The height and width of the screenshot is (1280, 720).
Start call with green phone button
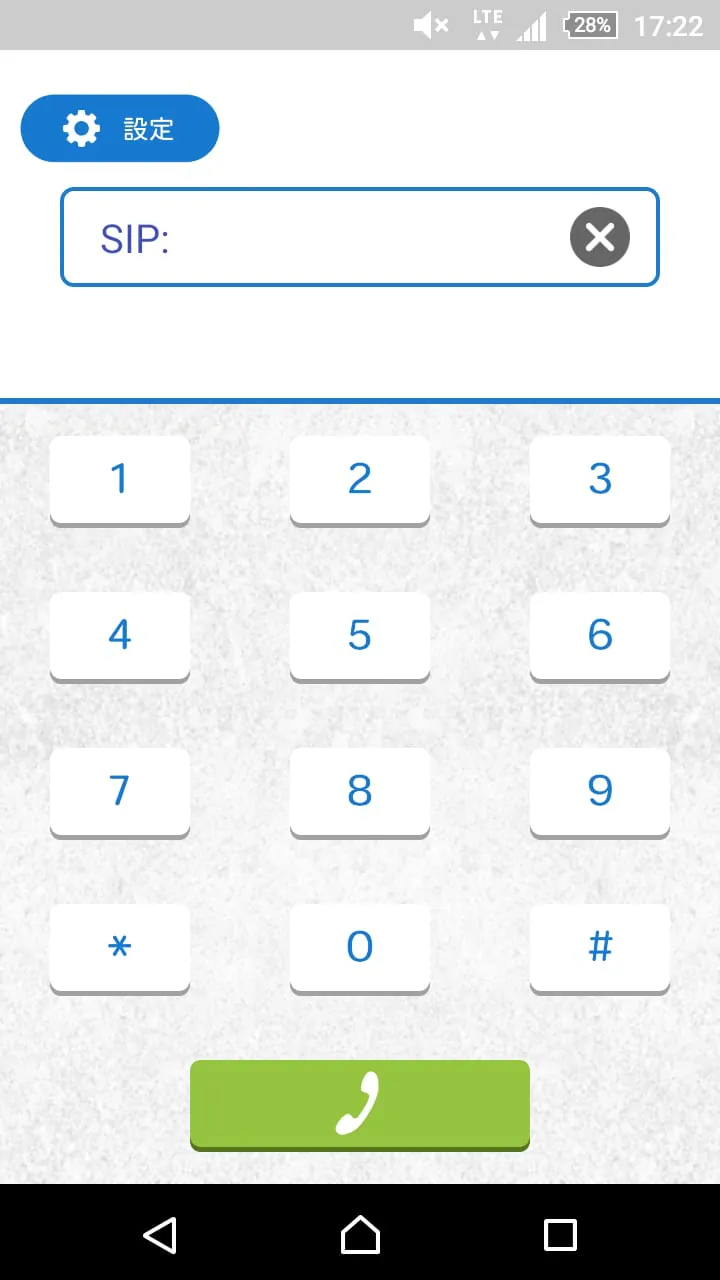point(360,1104)
